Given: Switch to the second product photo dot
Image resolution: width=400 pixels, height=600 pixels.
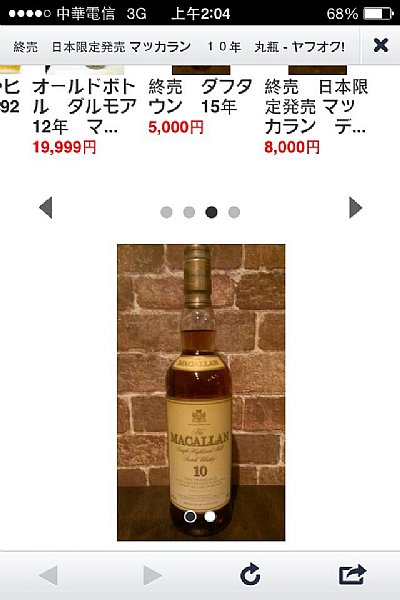Looking at the screenshot, I should (210, 517).
